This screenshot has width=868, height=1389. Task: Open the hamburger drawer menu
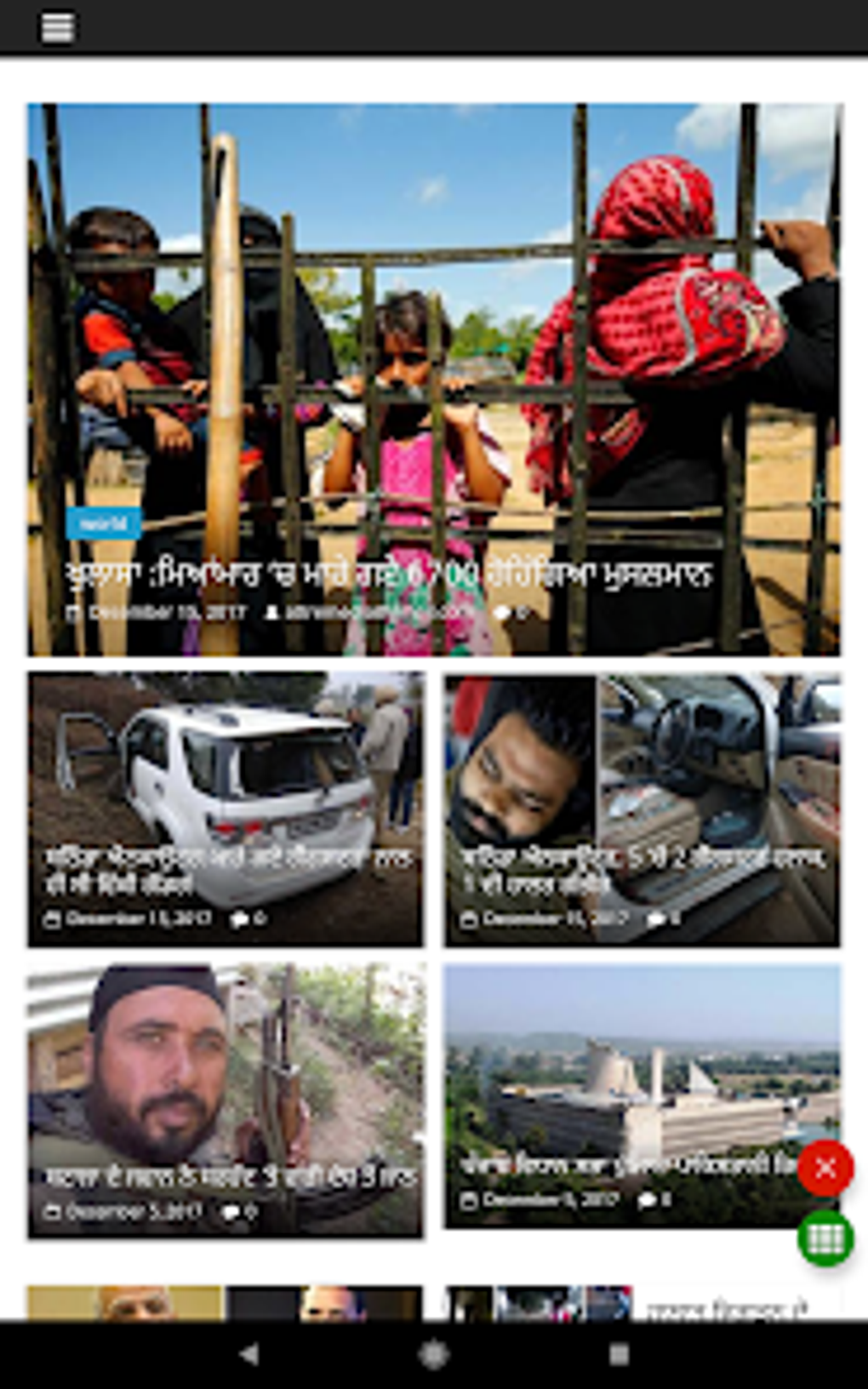(57, 27)
